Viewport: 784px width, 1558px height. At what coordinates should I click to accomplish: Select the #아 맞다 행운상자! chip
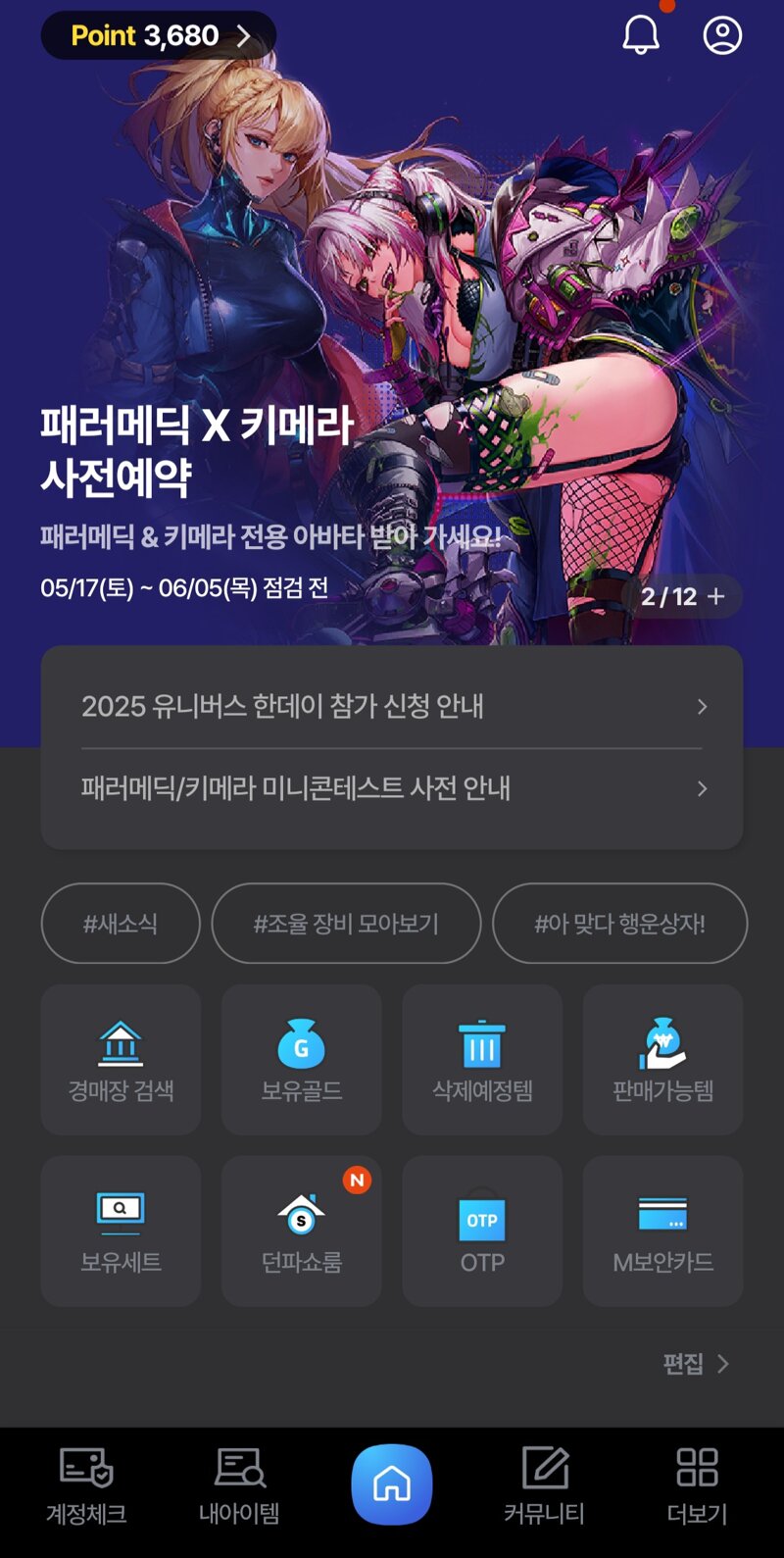click(x=619, y=924)
